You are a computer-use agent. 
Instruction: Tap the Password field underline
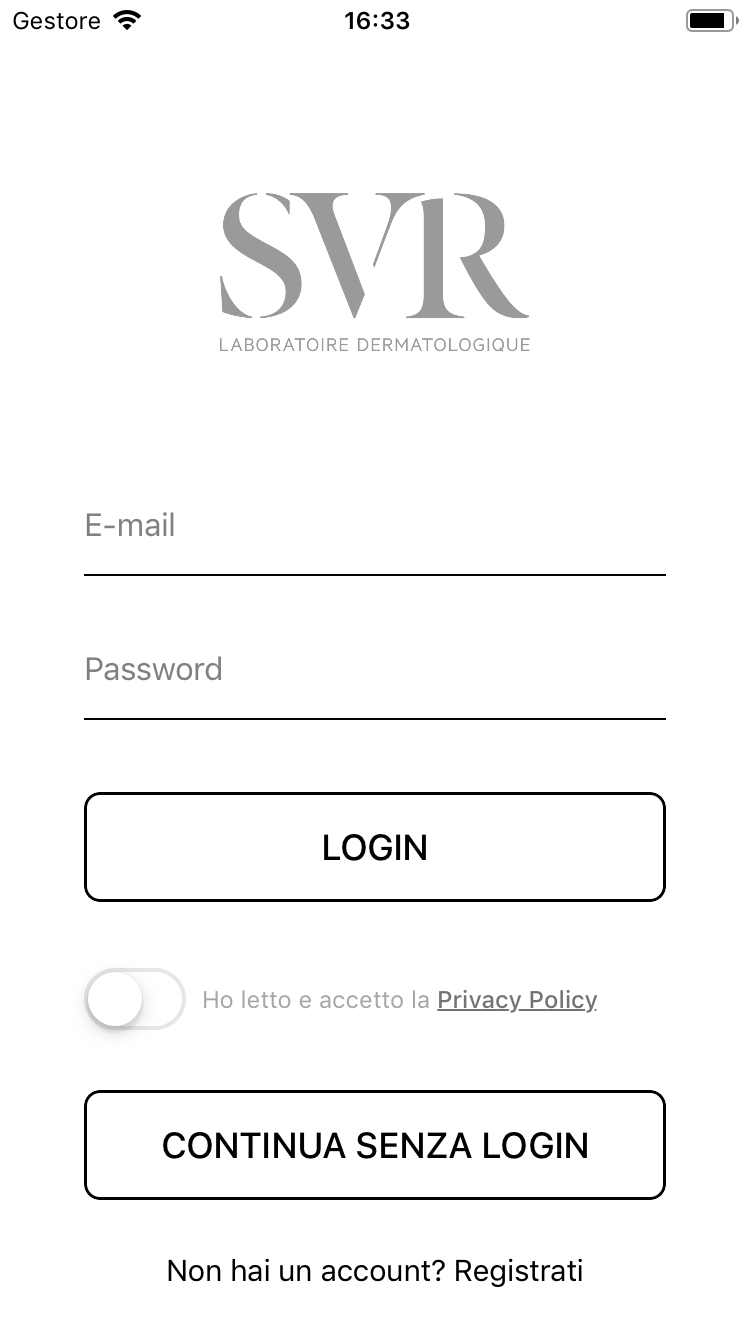coord(375,720)
